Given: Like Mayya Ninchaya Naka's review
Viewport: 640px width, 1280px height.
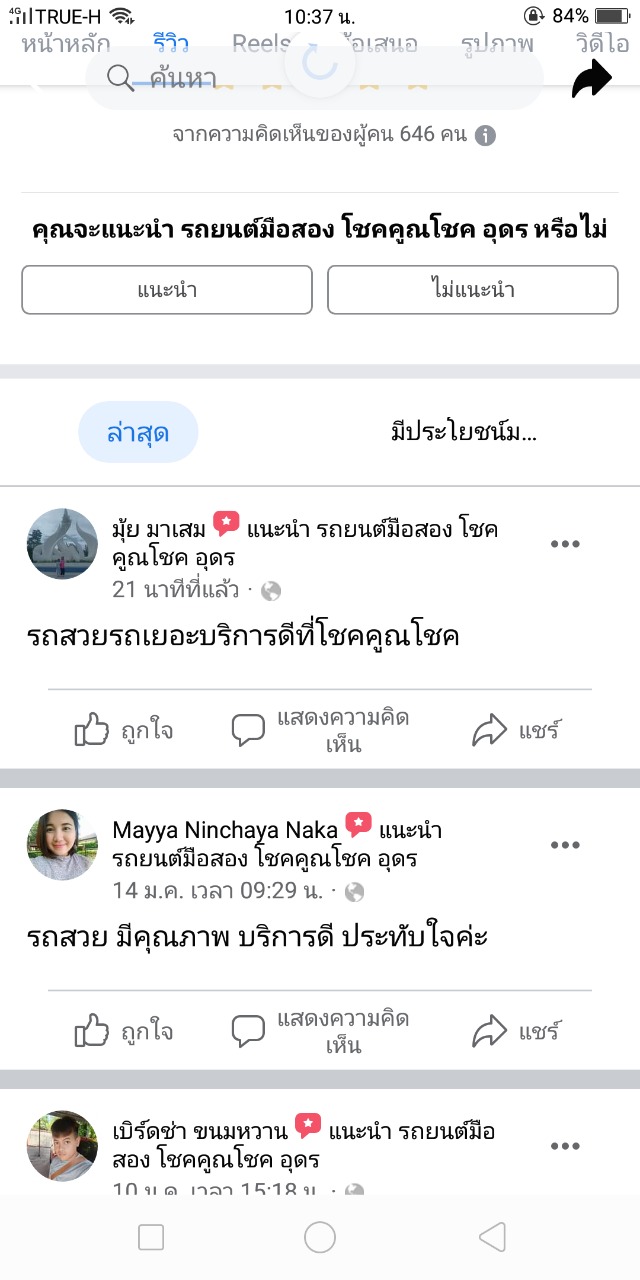Looking at the screenshot, I should click(124, 1032).
